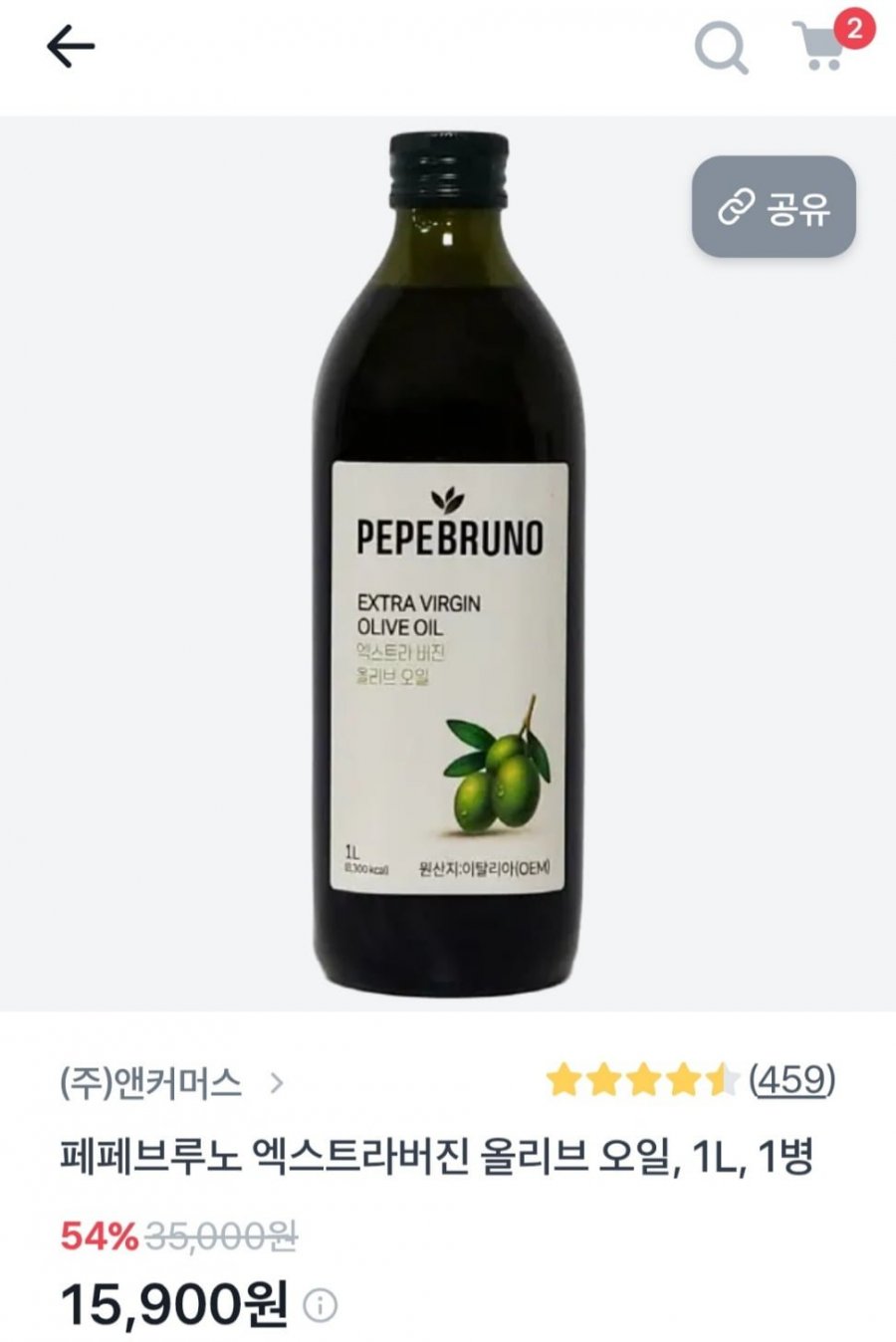The image size is (896, 1342).
Task: Tap the 공유 share button
Action: point(774,208)
